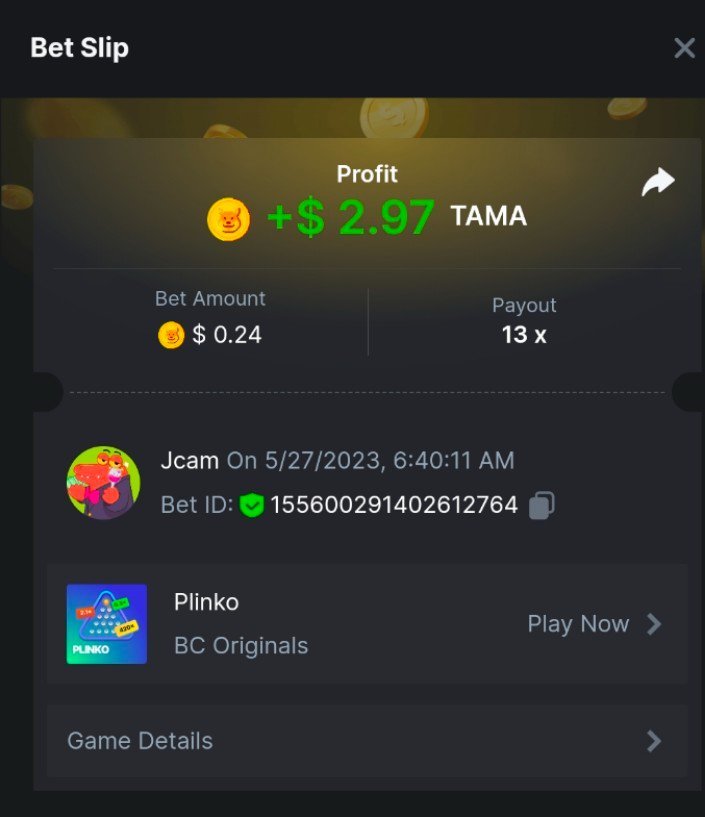Close the Bet Slip dialog
Viewport: 705px width, 817px height.
[x=684, y=48]
